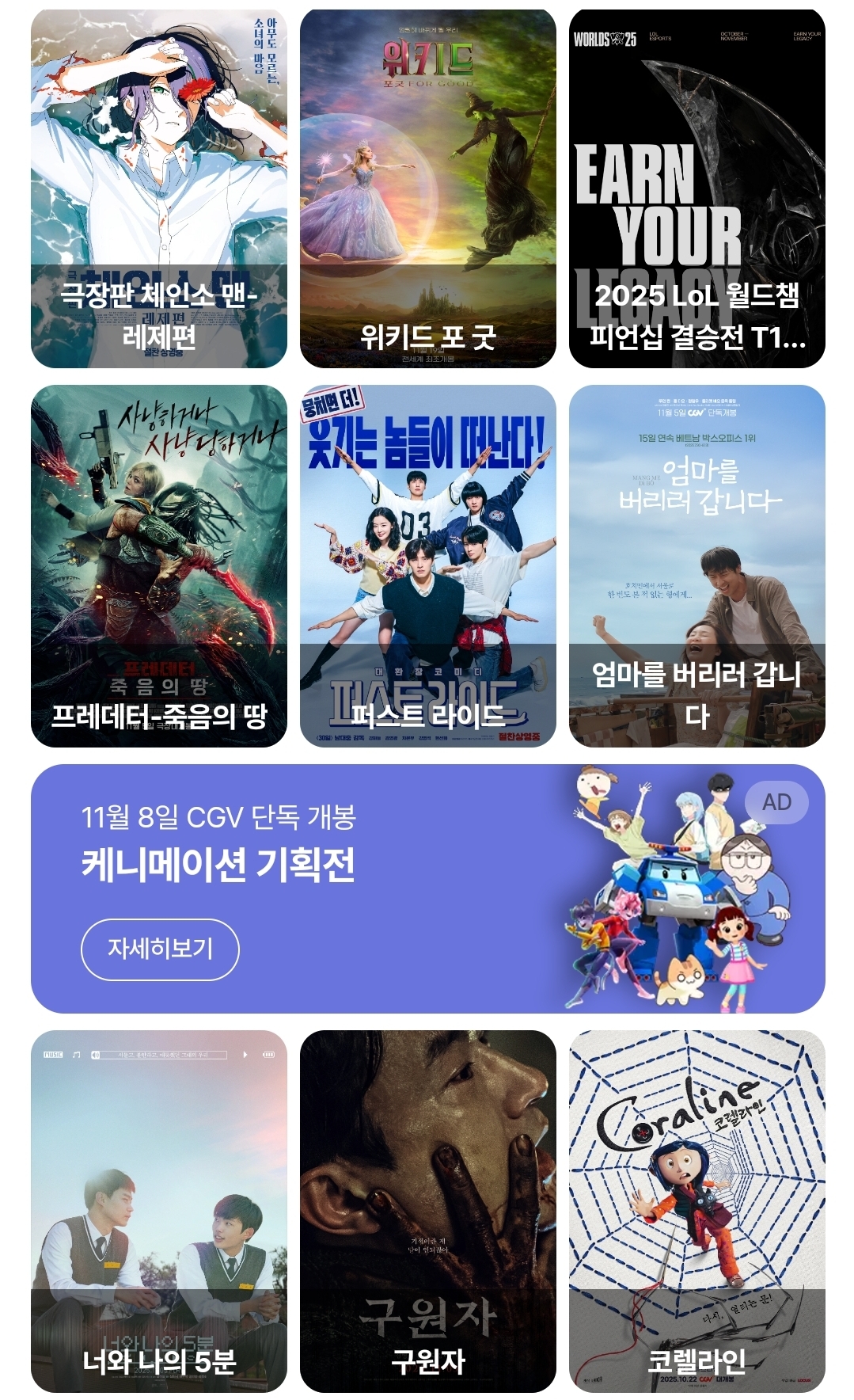Open the 위키드 포 굿 movie poster
Screen dimensions: 854x1400
pyautogui.click(x=427, y=188)
